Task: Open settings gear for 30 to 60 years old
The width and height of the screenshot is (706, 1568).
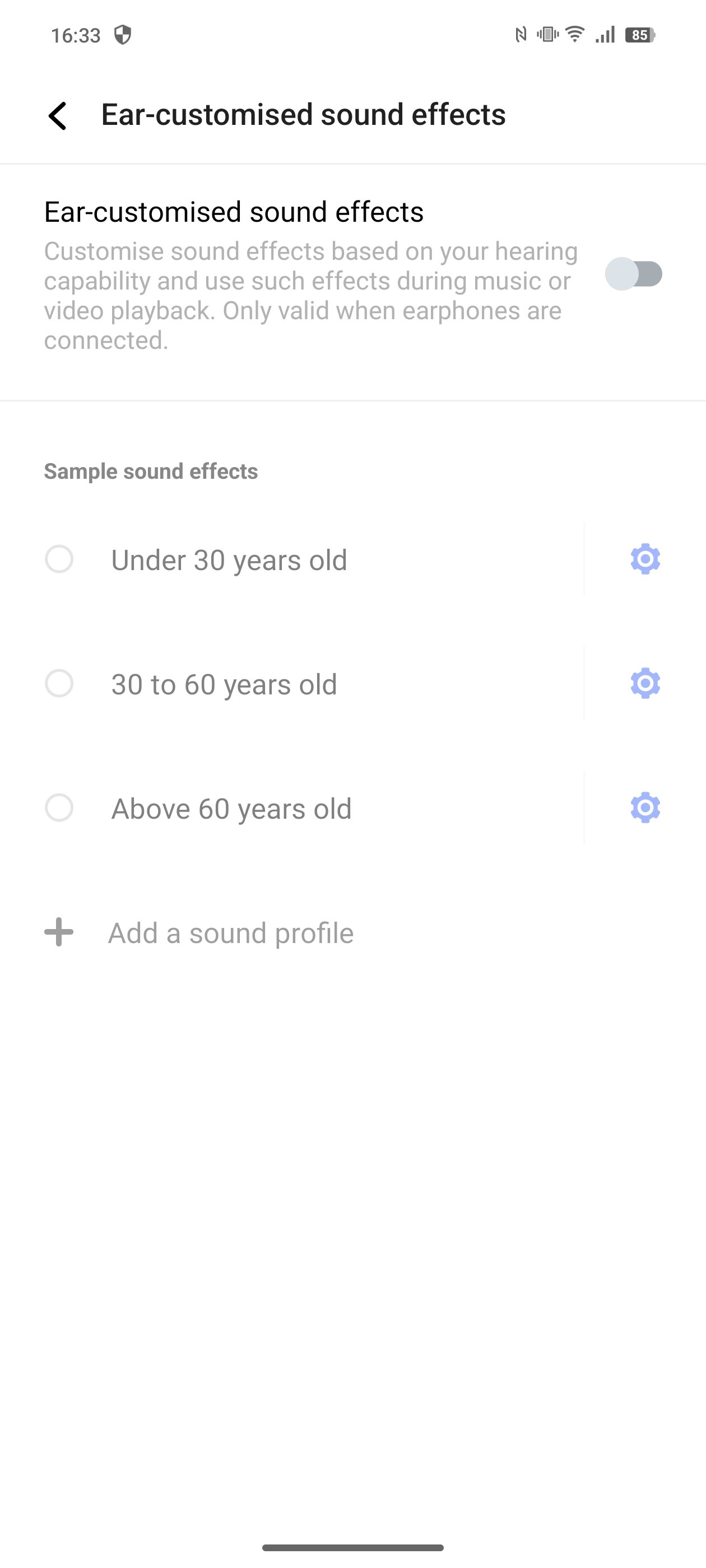Action: [645, 684]
